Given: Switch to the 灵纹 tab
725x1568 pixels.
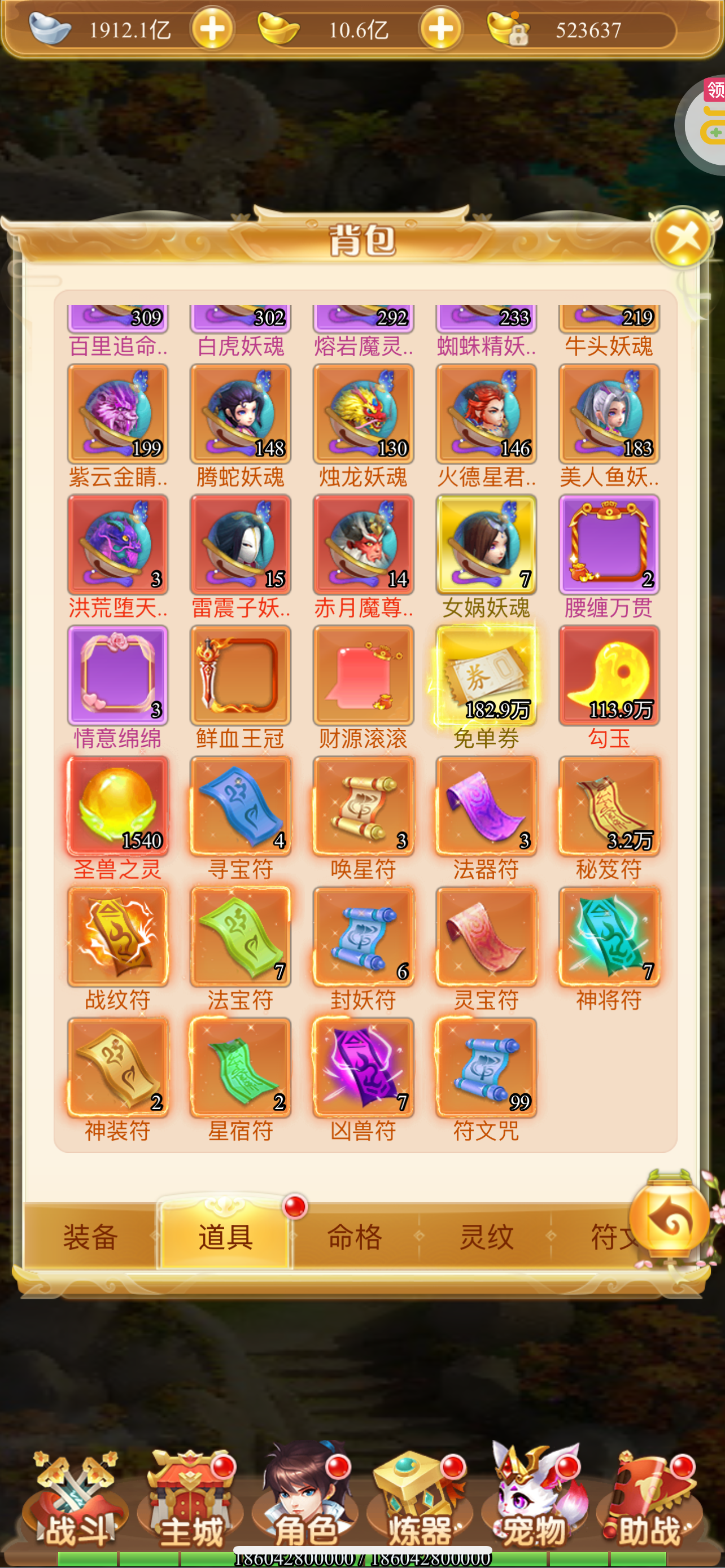Looking at the screenshot, I should (x=486, y=1236).
